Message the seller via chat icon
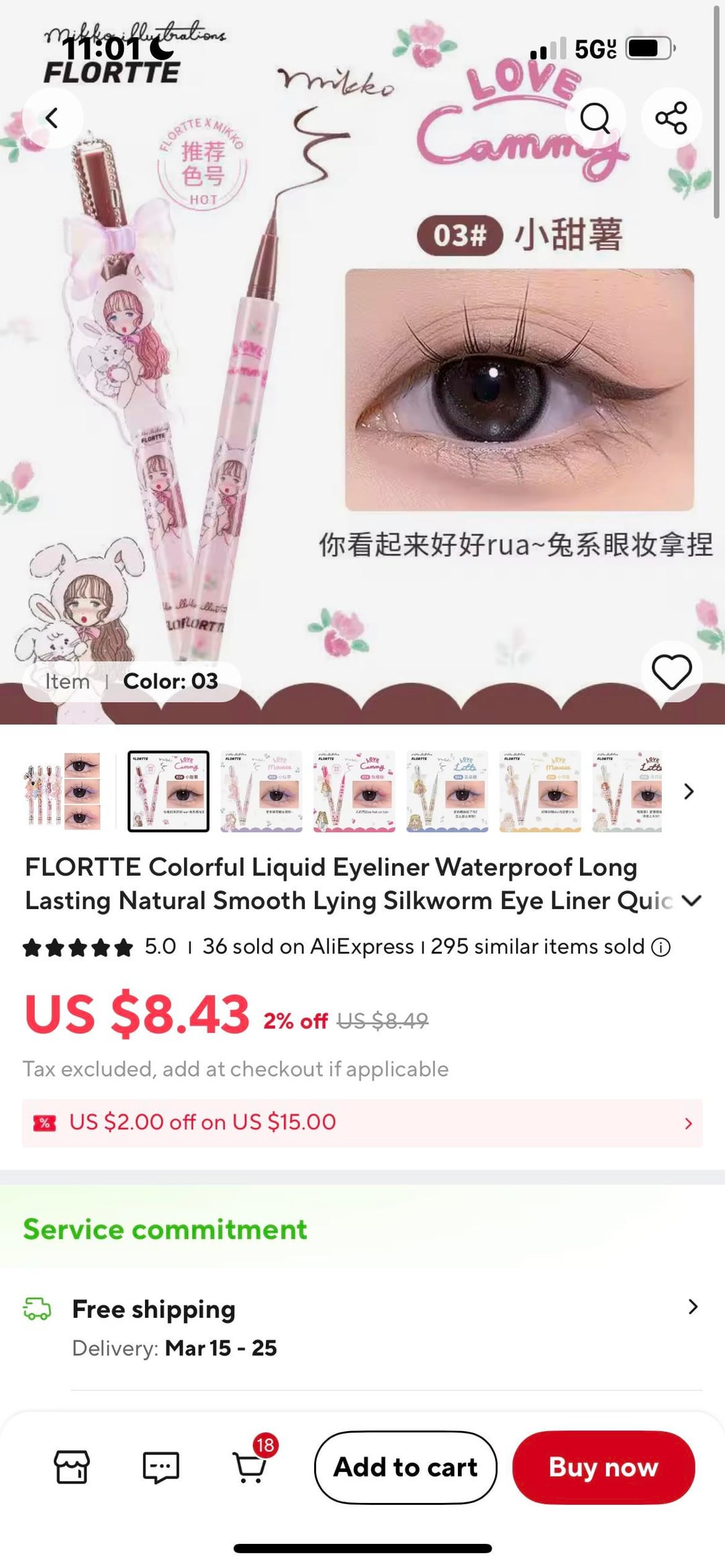 point(160,1467)
